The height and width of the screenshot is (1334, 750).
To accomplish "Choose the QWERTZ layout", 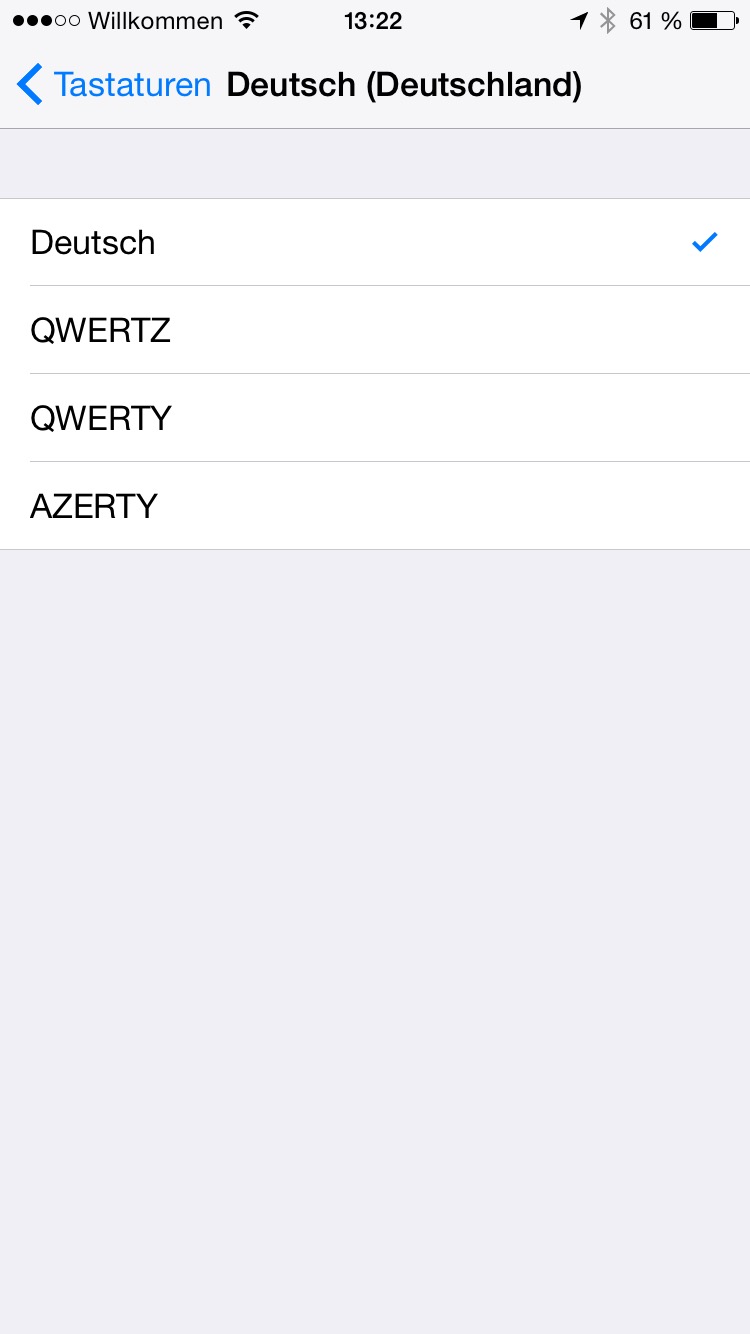I will [x=375, y=330].
